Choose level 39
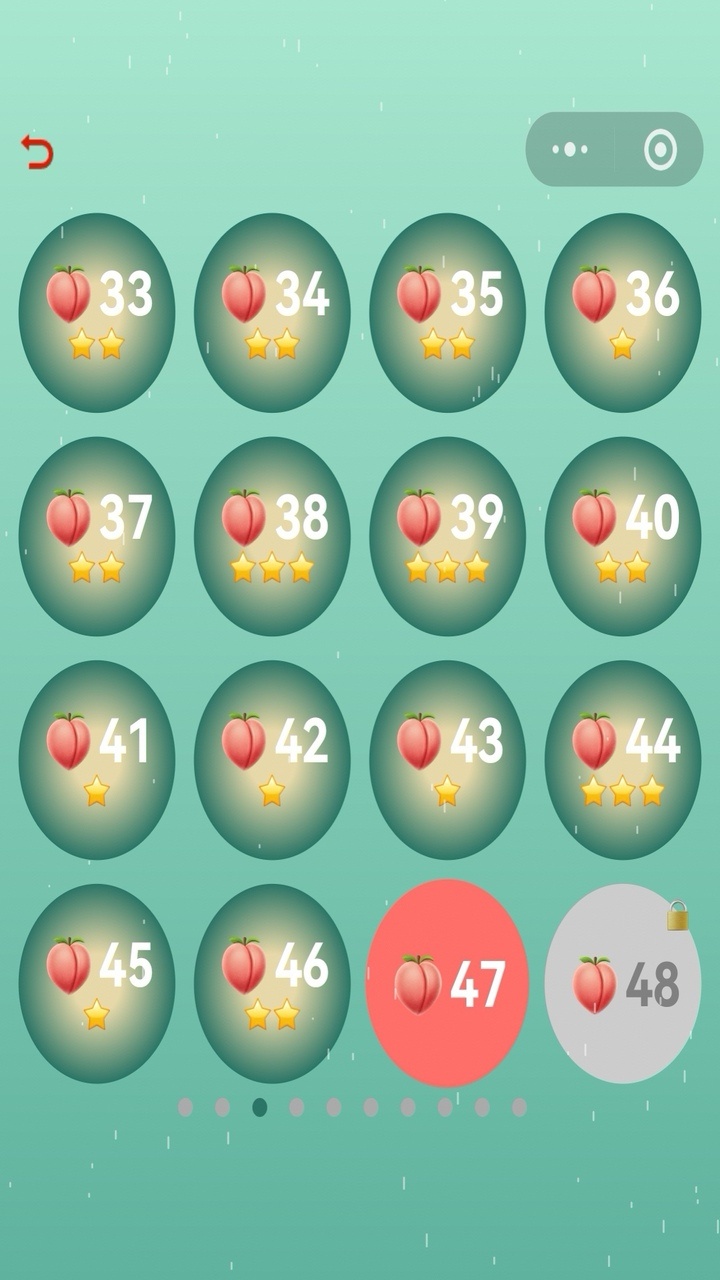 (x=447, y=536)
